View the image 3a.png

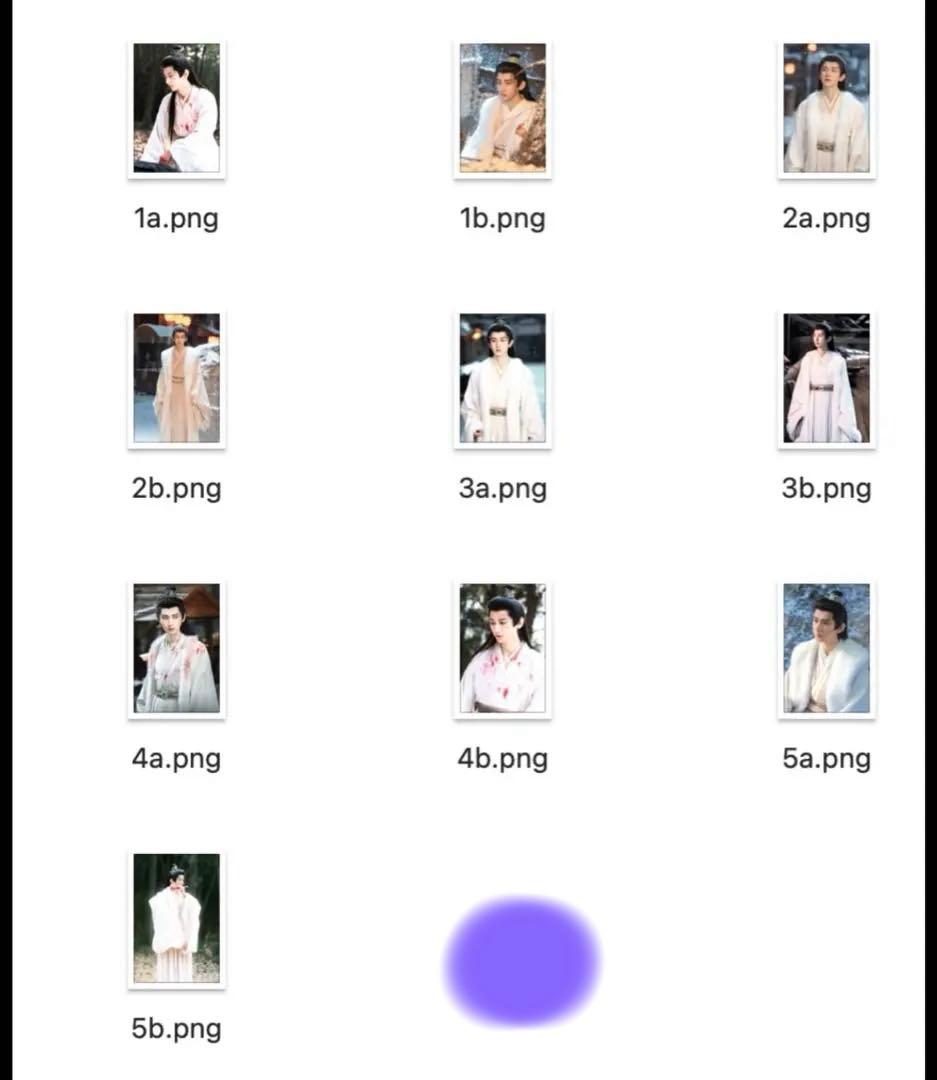502,378
